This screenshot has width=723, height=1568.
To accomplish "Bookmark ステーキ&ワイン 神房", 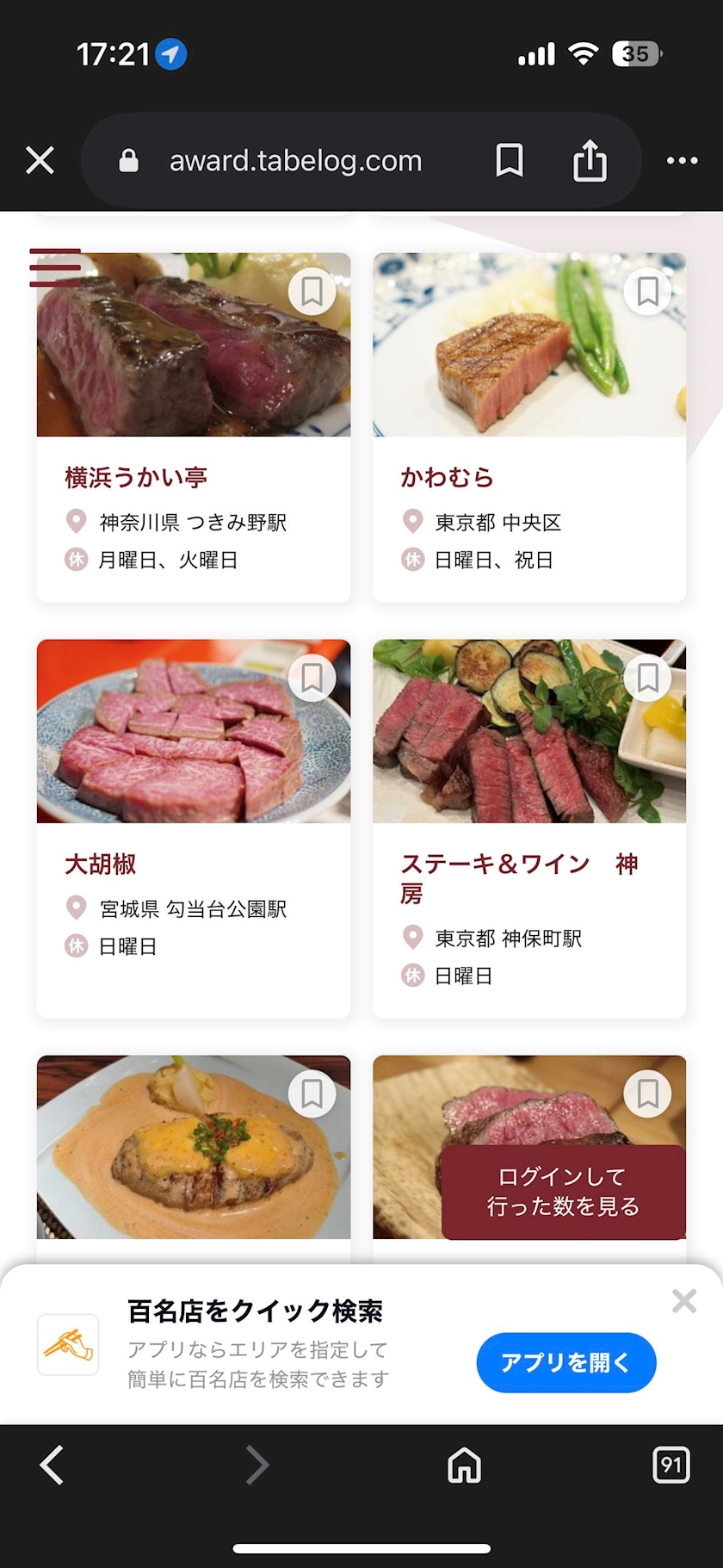I will tap(647, 679).
